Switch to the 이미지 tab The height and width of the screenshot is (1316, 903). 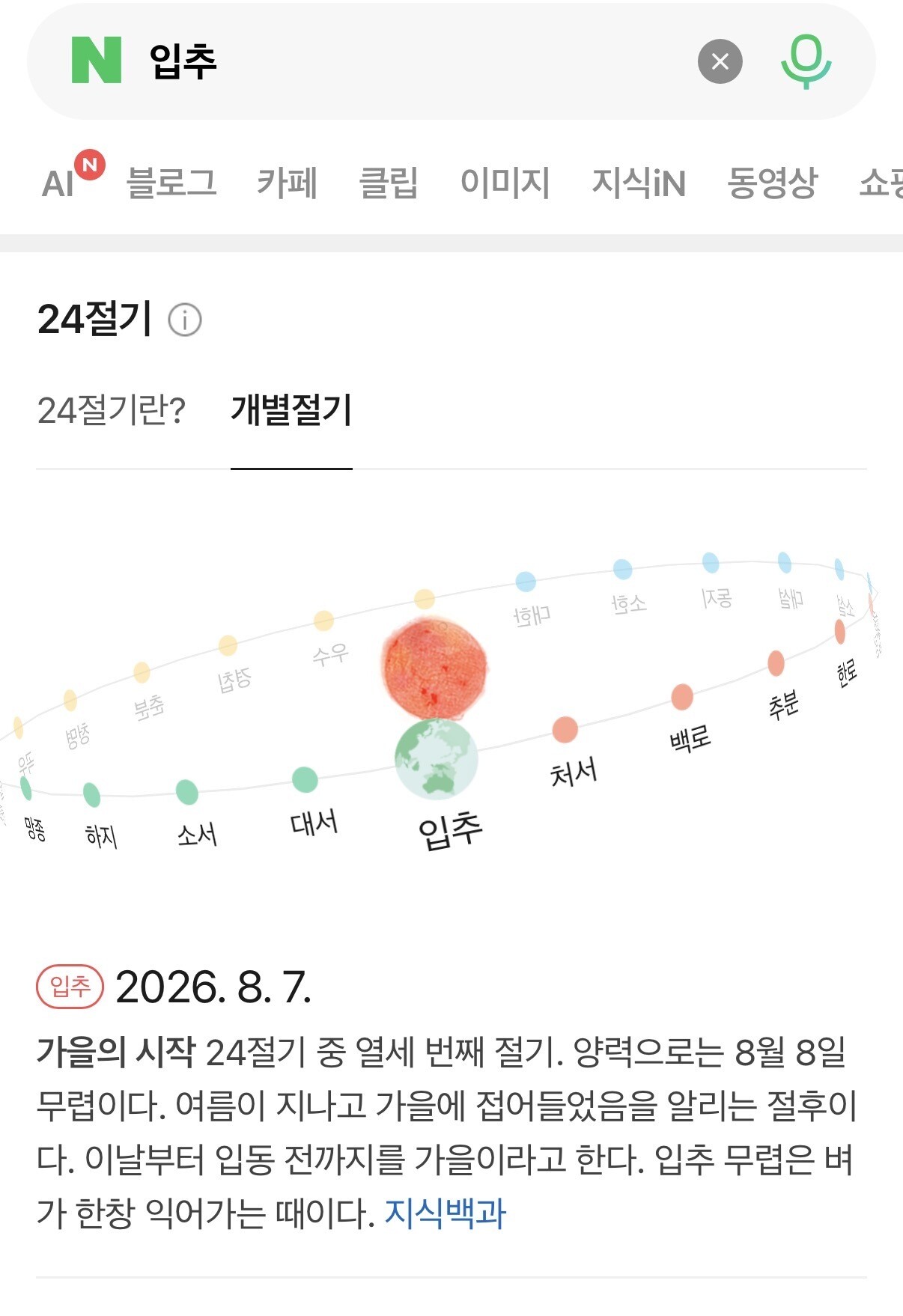[x=505, y=183]
